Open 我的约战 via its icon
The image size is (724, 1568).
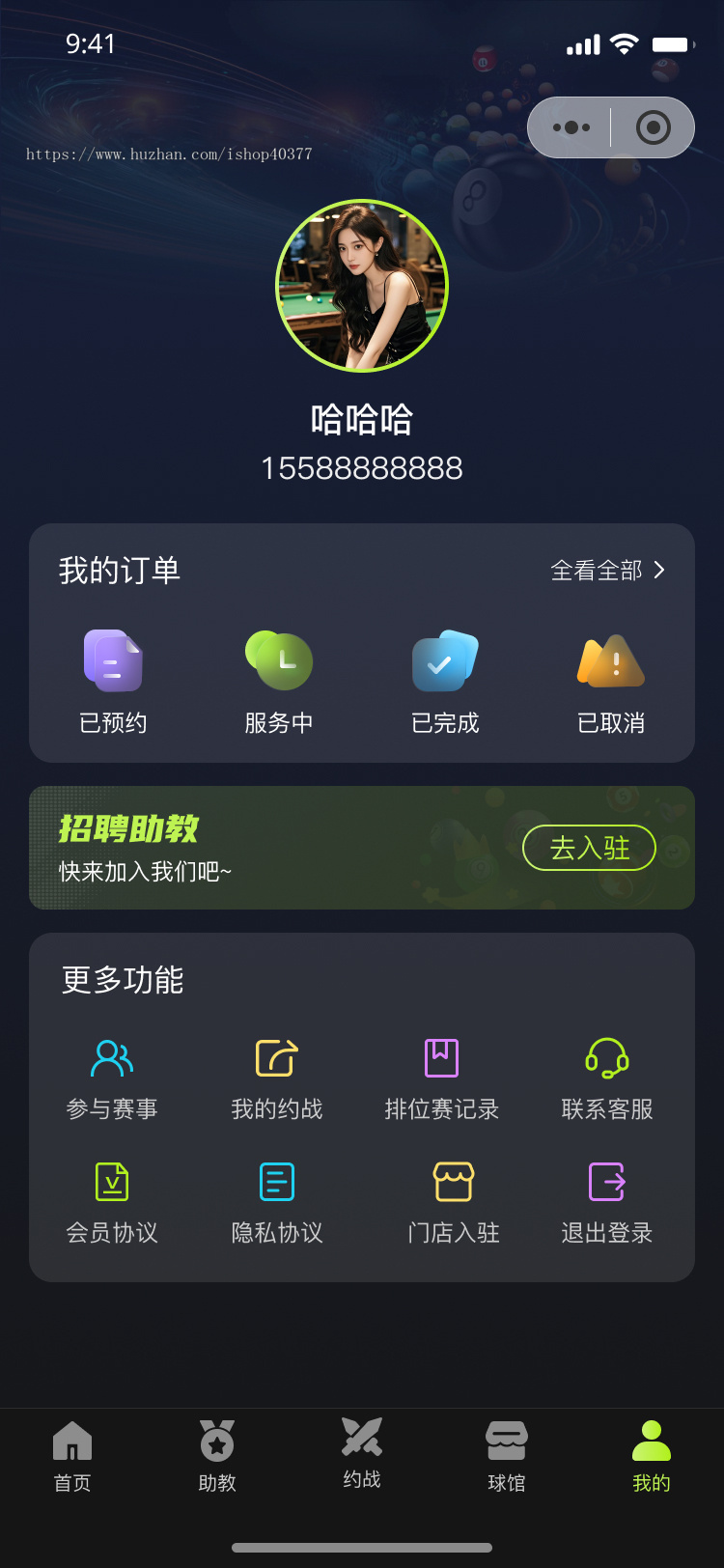point(277,1057)
